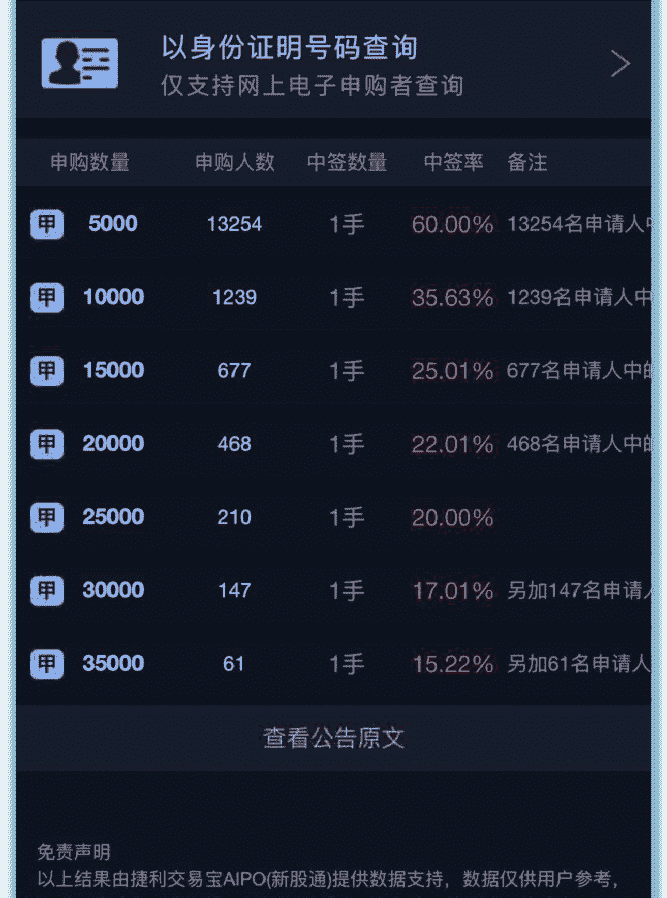Screen dimensions: 667x898
Task: Tap 查看公告原文 to view the original announcement
Action: coord(334,738)
